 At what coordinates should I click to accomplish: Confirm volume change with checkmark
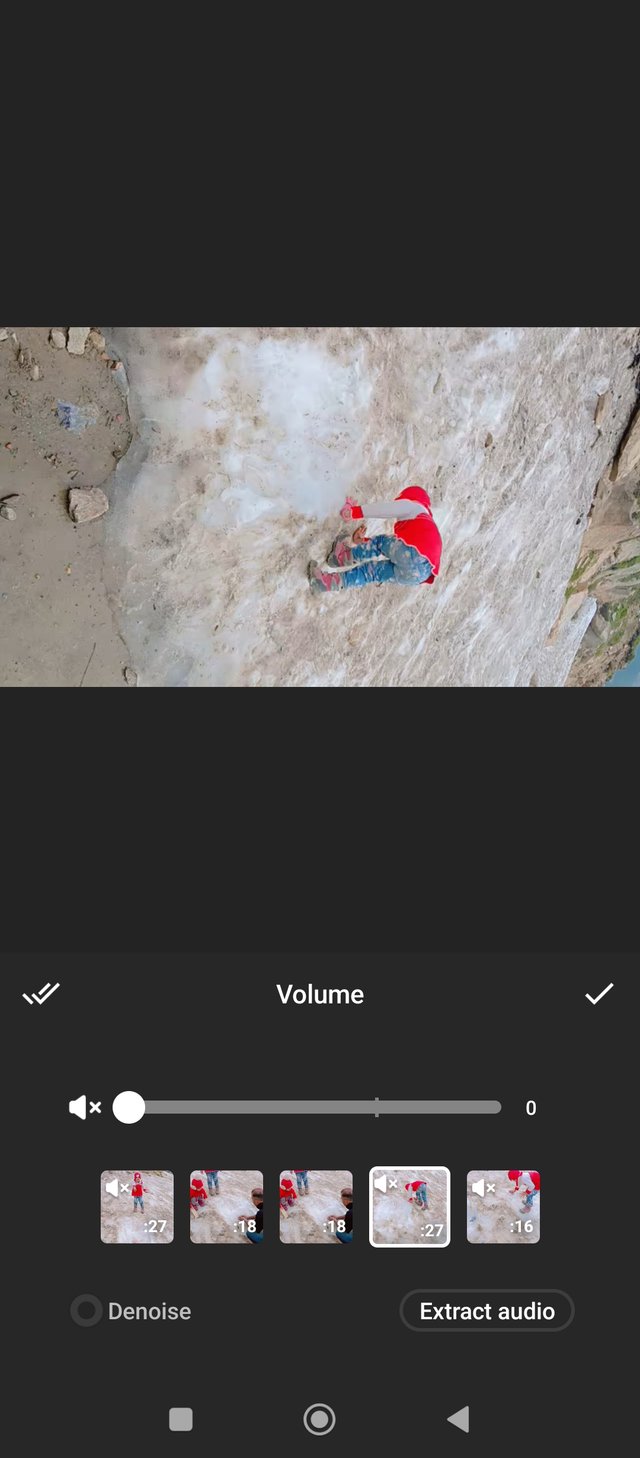click(x=598, y=994)
